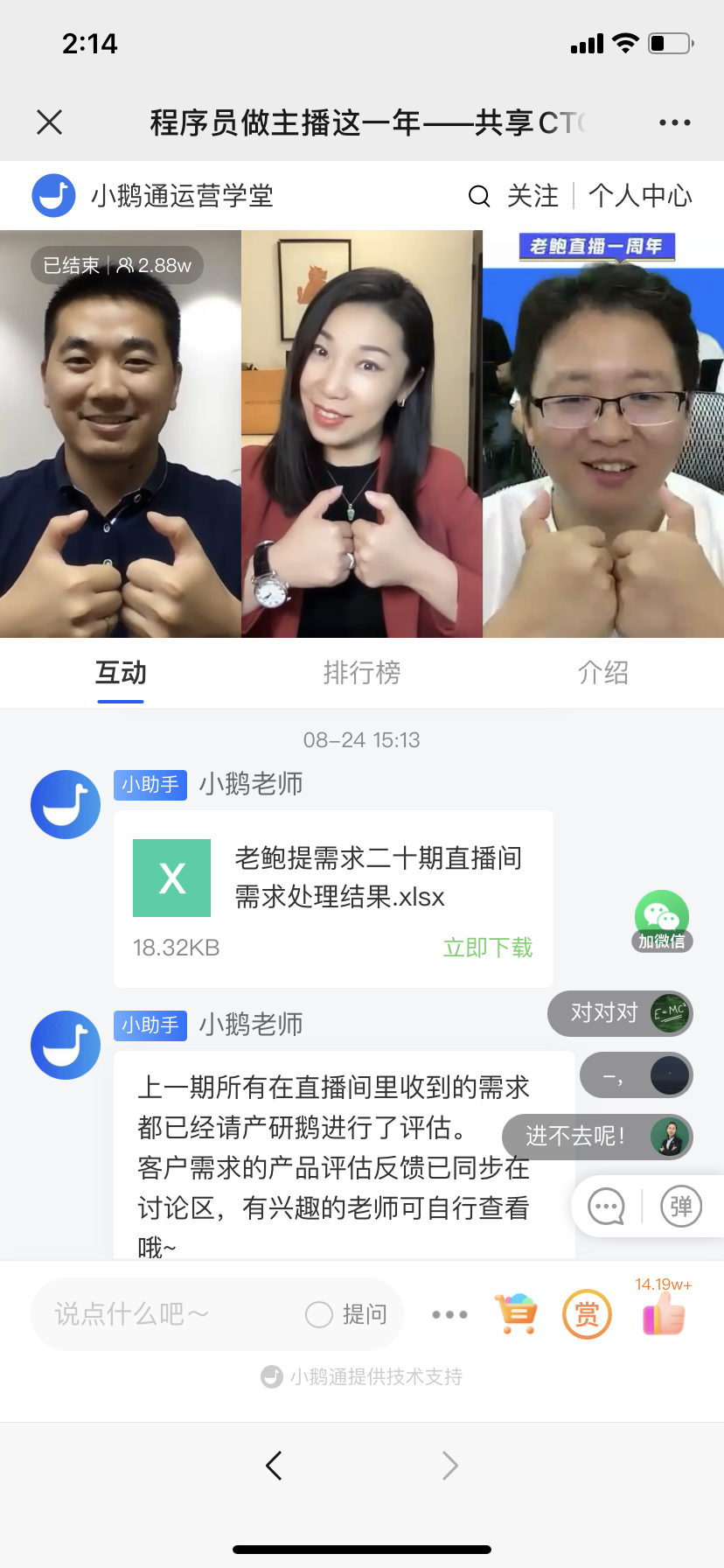The height and width of the screenshot is (1568, 724).
Task: Tap the 赏 reward button
Action: 587,1314
